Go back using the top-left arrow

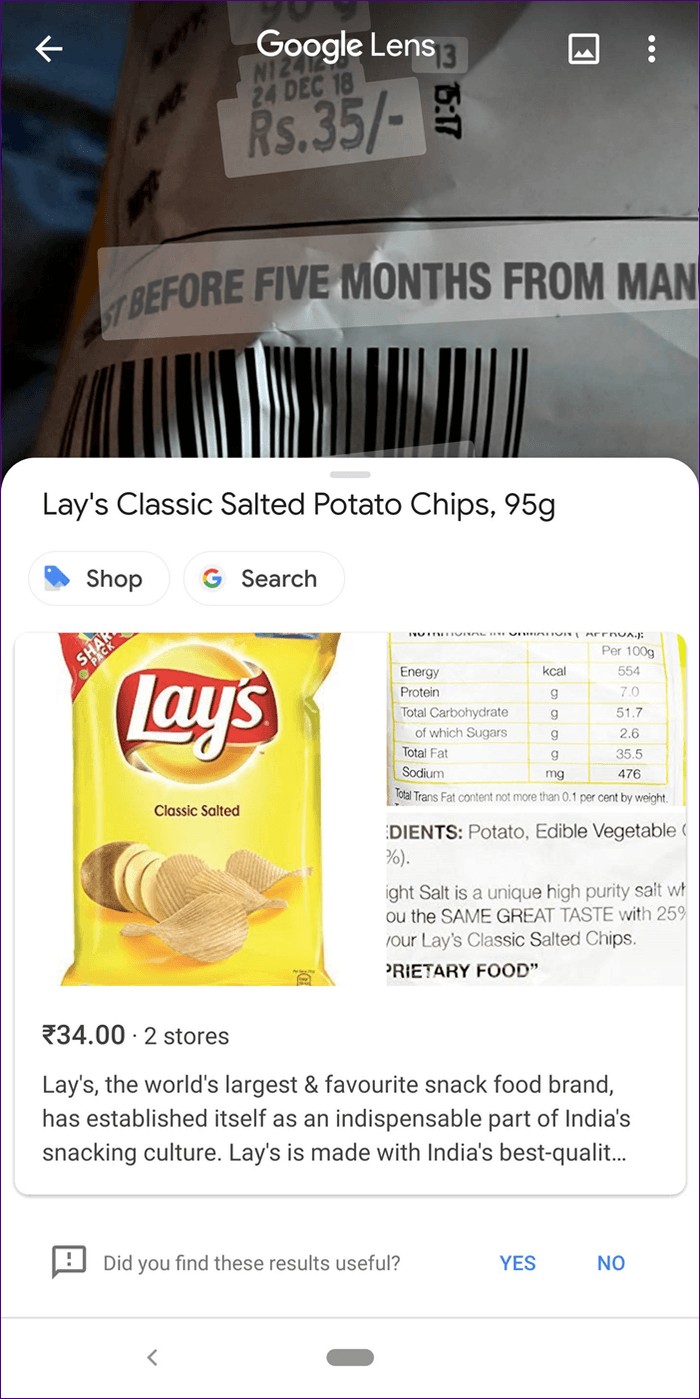point(49,49)
